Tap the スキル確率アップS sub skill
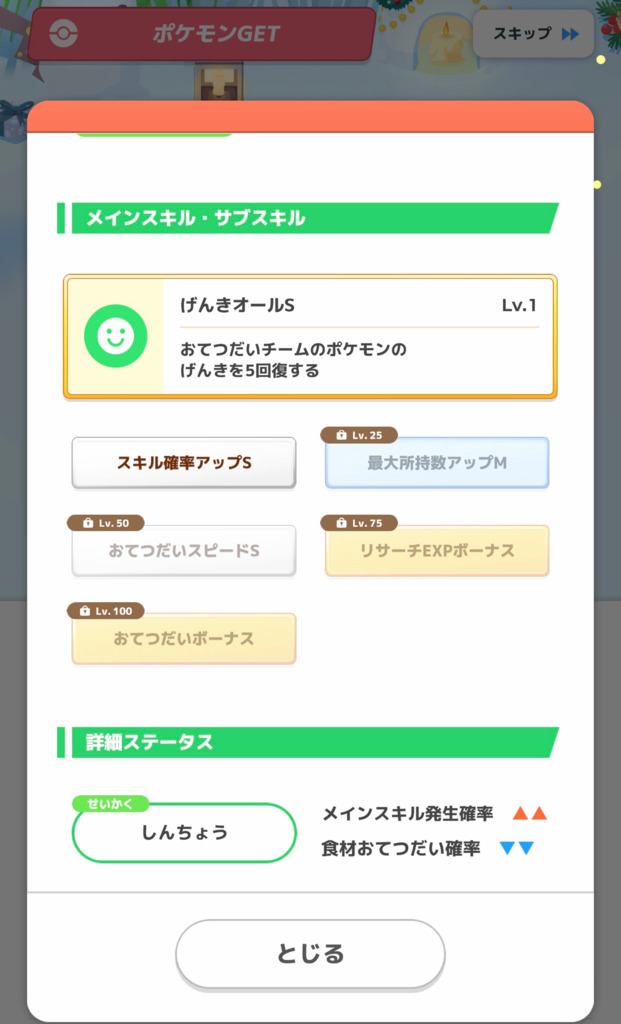Viewport: 621px width, 1024px height. pyautogui.click(x=184, y=463)
